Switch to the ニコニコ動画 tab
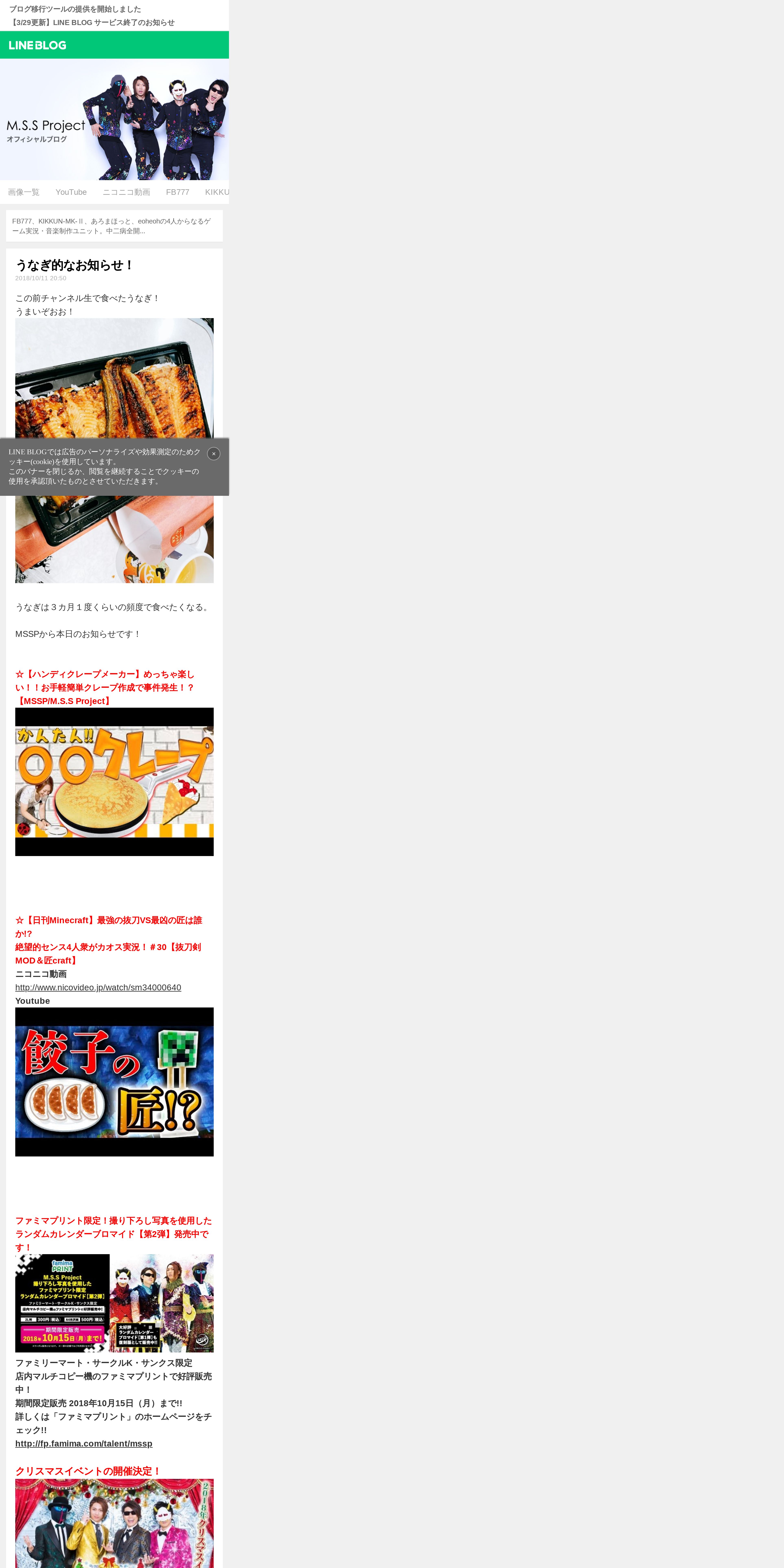 click(x=126, y=192)
